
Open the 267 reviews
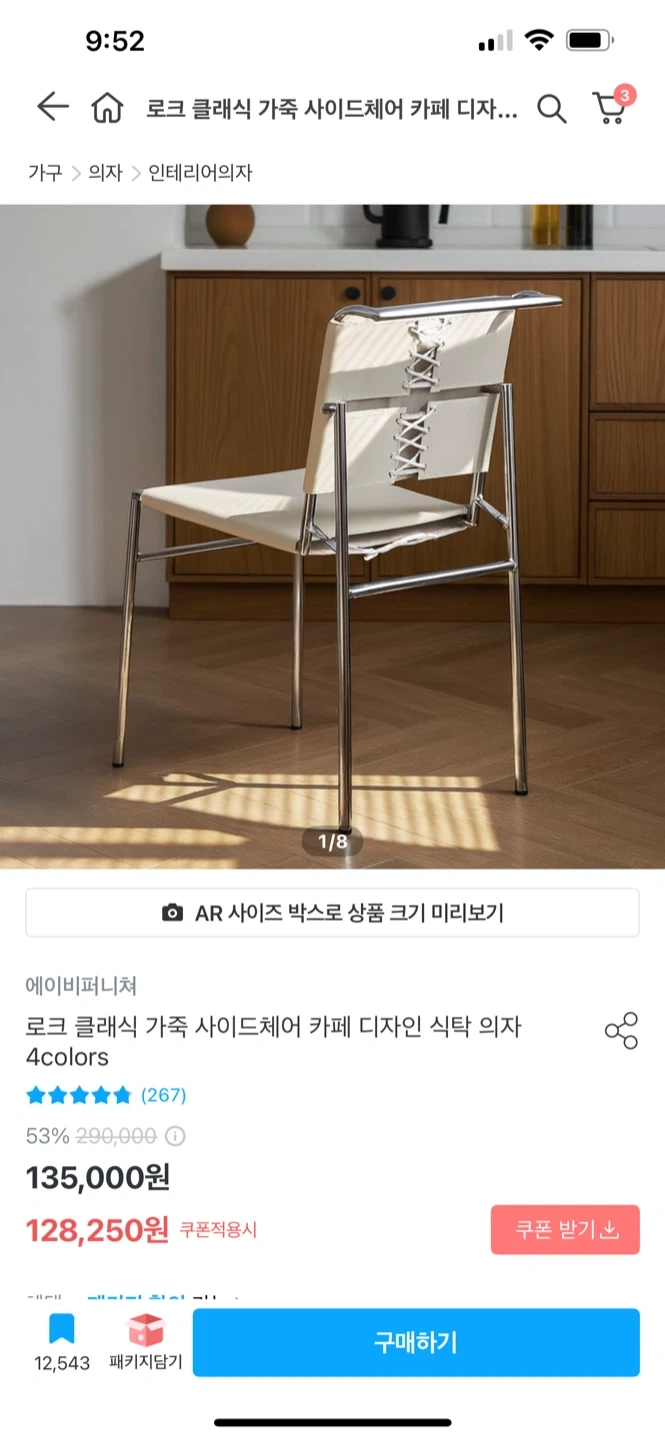coord(163,1095)
